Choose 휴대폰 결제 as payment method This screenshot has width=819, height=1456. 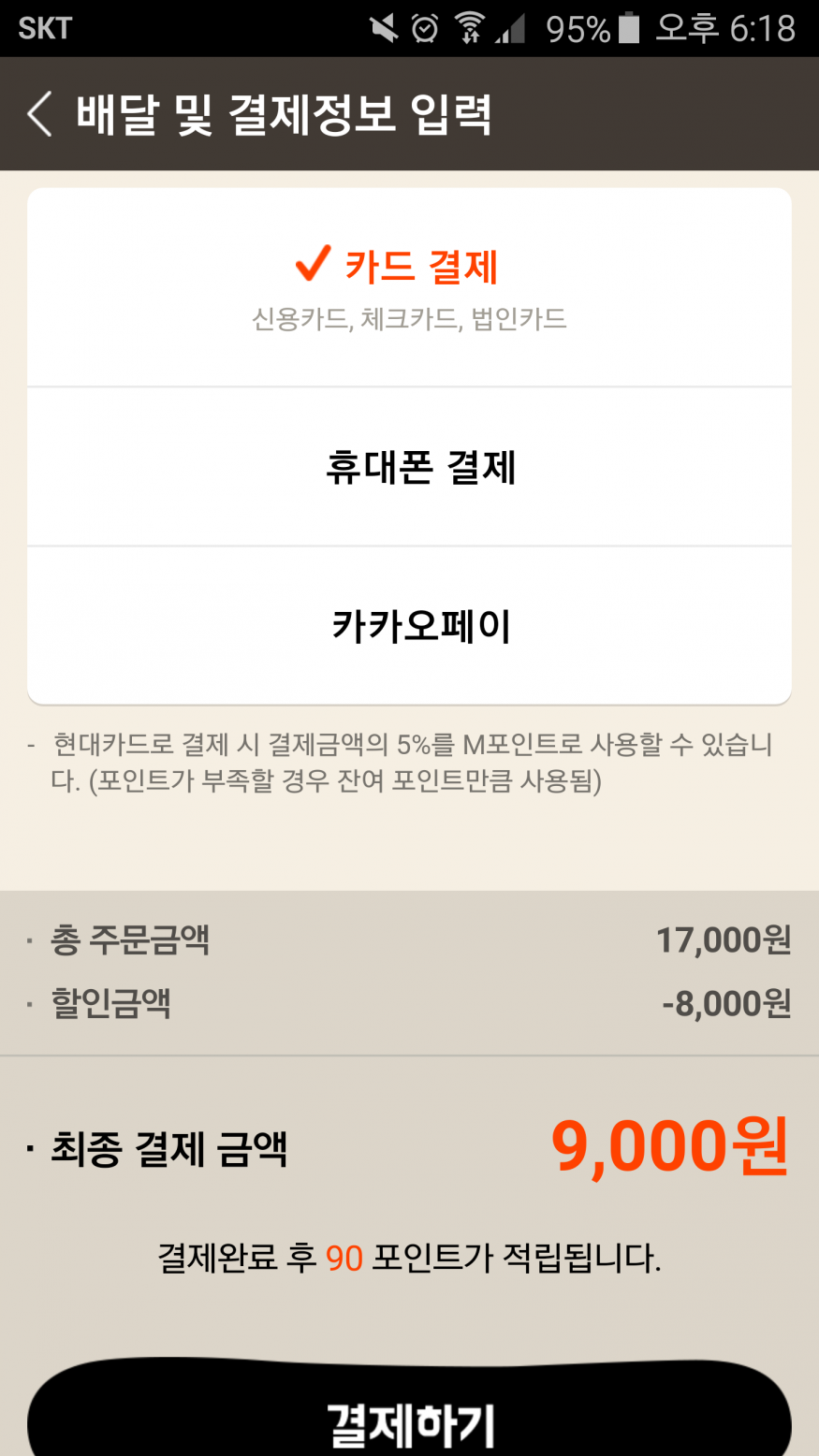(x=409, y=467)
